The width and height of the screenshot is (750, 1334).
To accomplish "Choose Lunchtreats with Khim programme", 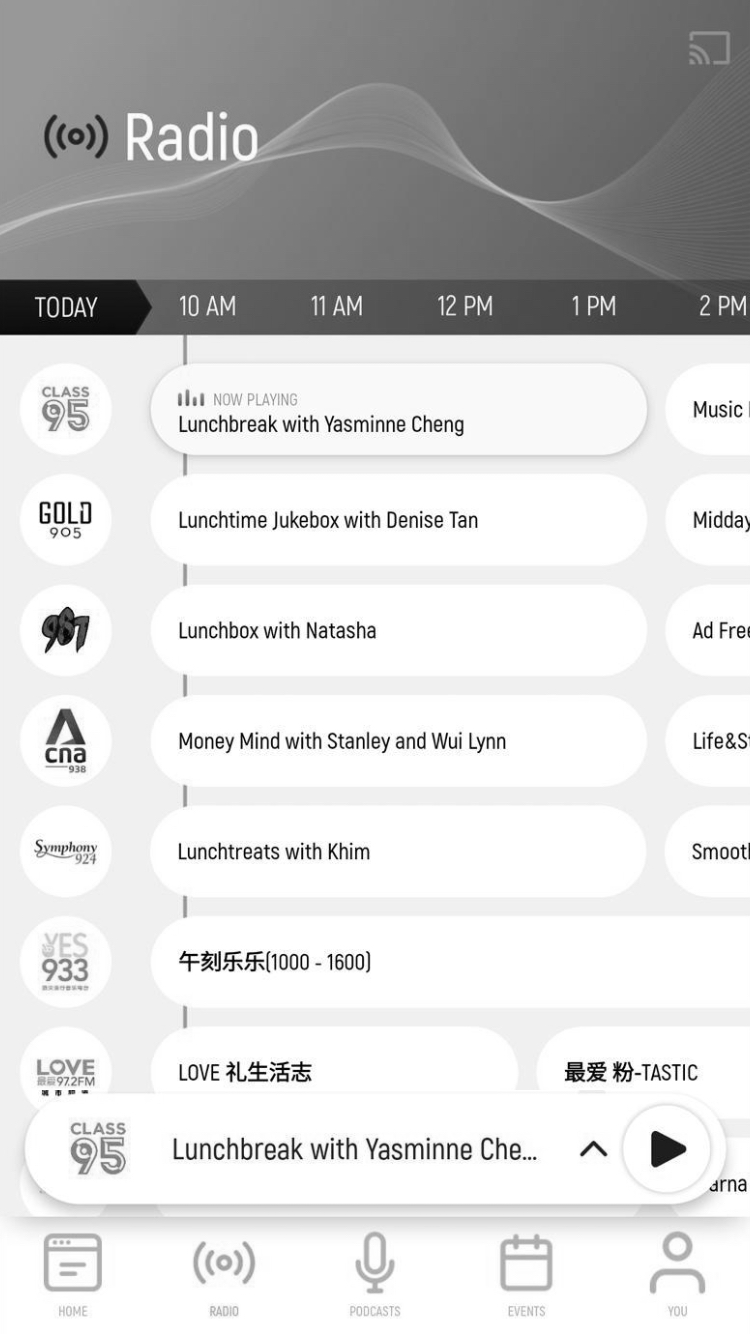I will click(x=398, y=852).
